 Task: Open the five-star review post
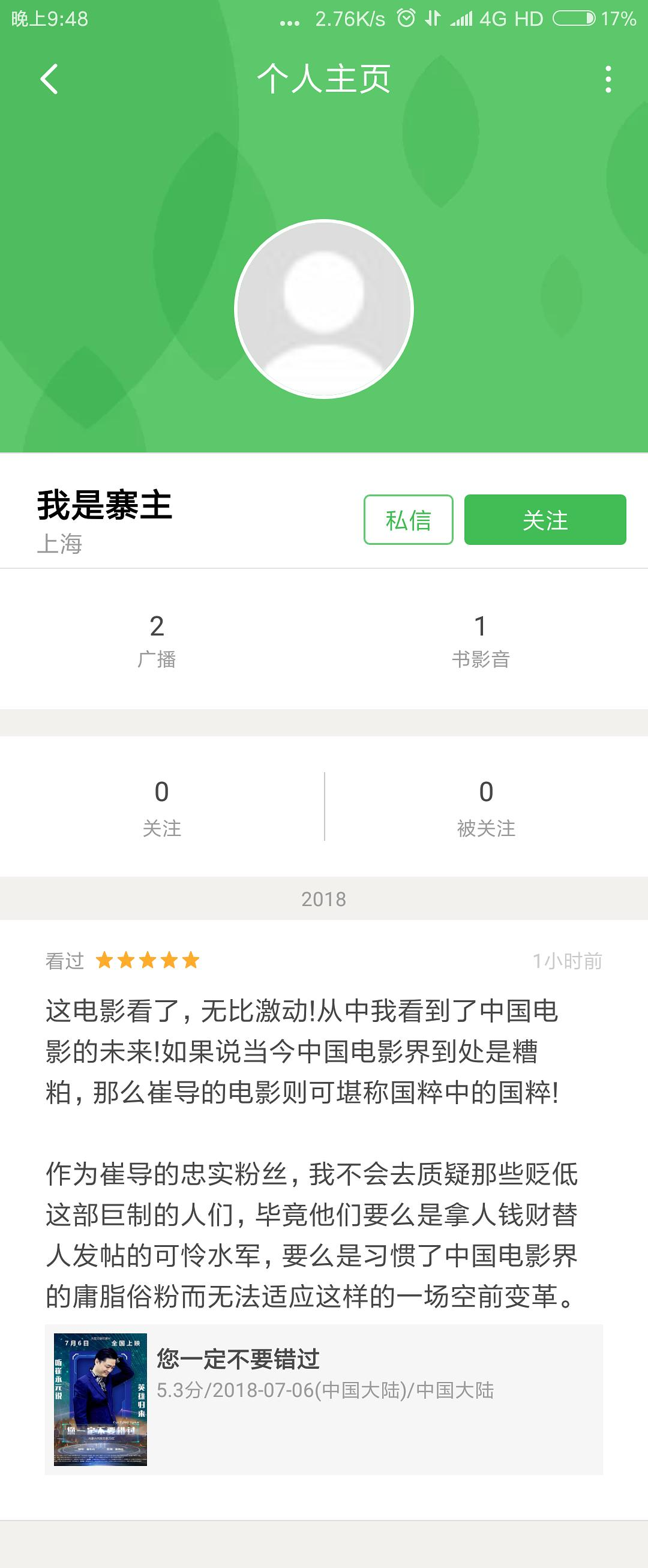pyautogui.click(x=310, y=1132)
